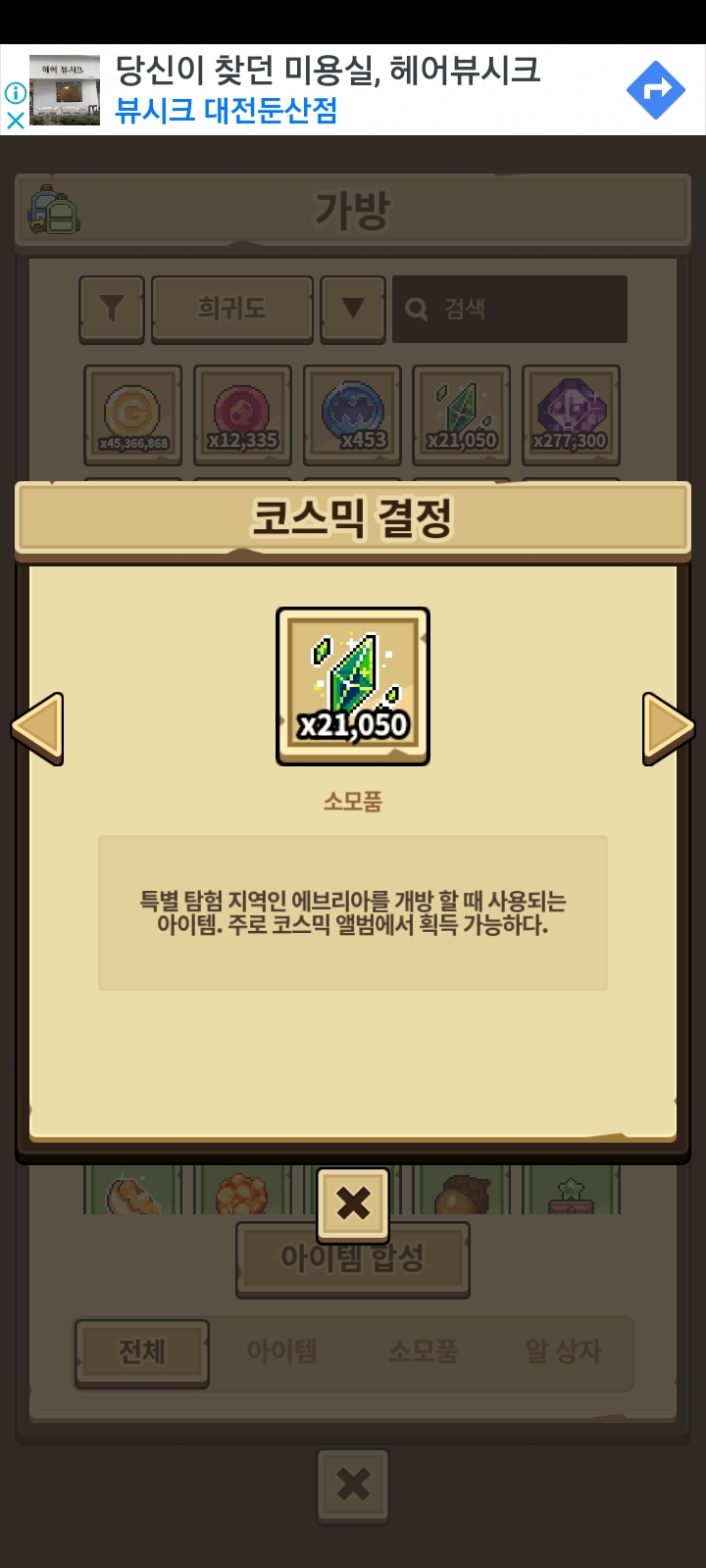This screenshot has height=1568, width=706.
Task: Switch to the 전체 tab
Action: (x=142, y=1352)
